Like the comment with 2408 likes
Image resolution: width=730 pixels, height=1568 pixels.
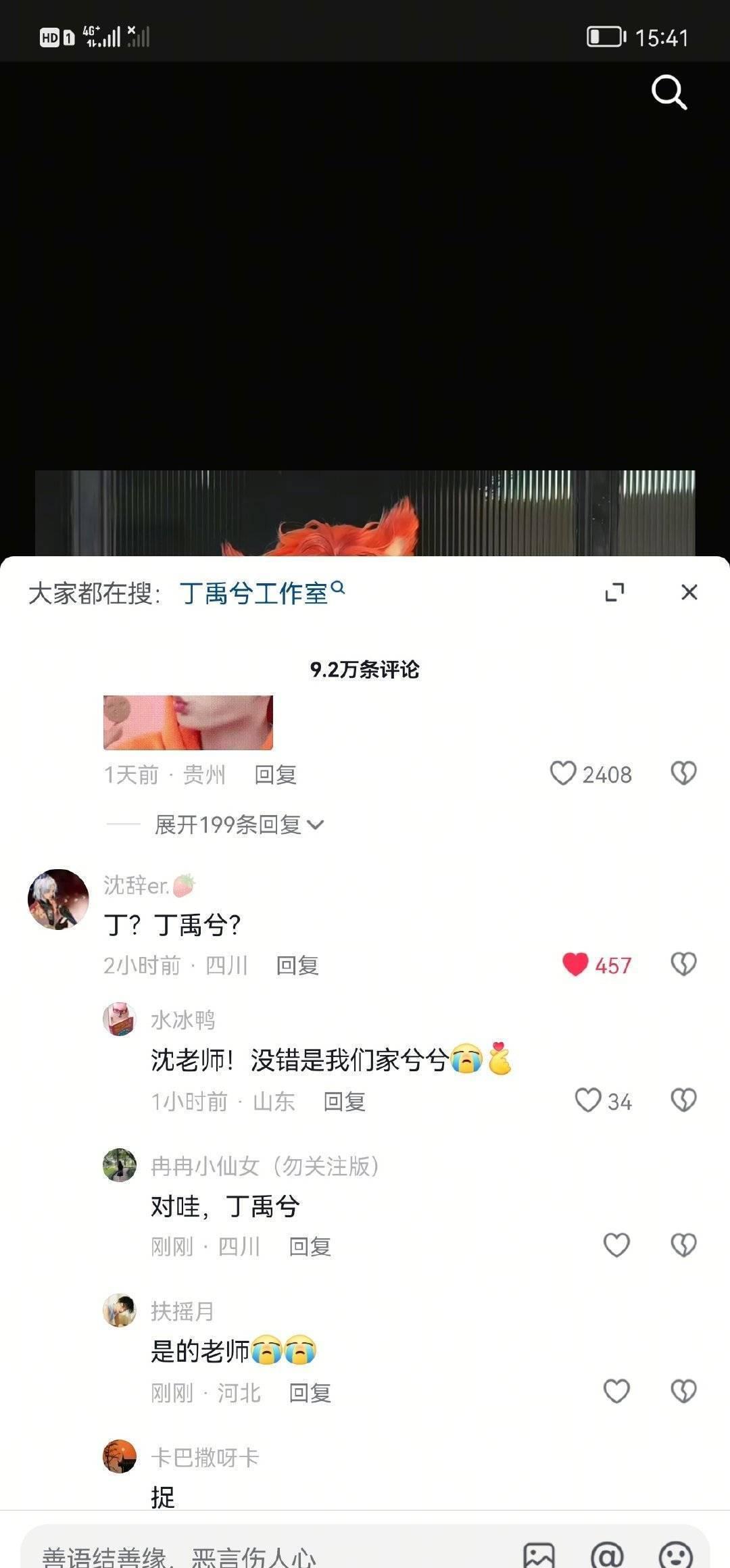coord(562,773)
